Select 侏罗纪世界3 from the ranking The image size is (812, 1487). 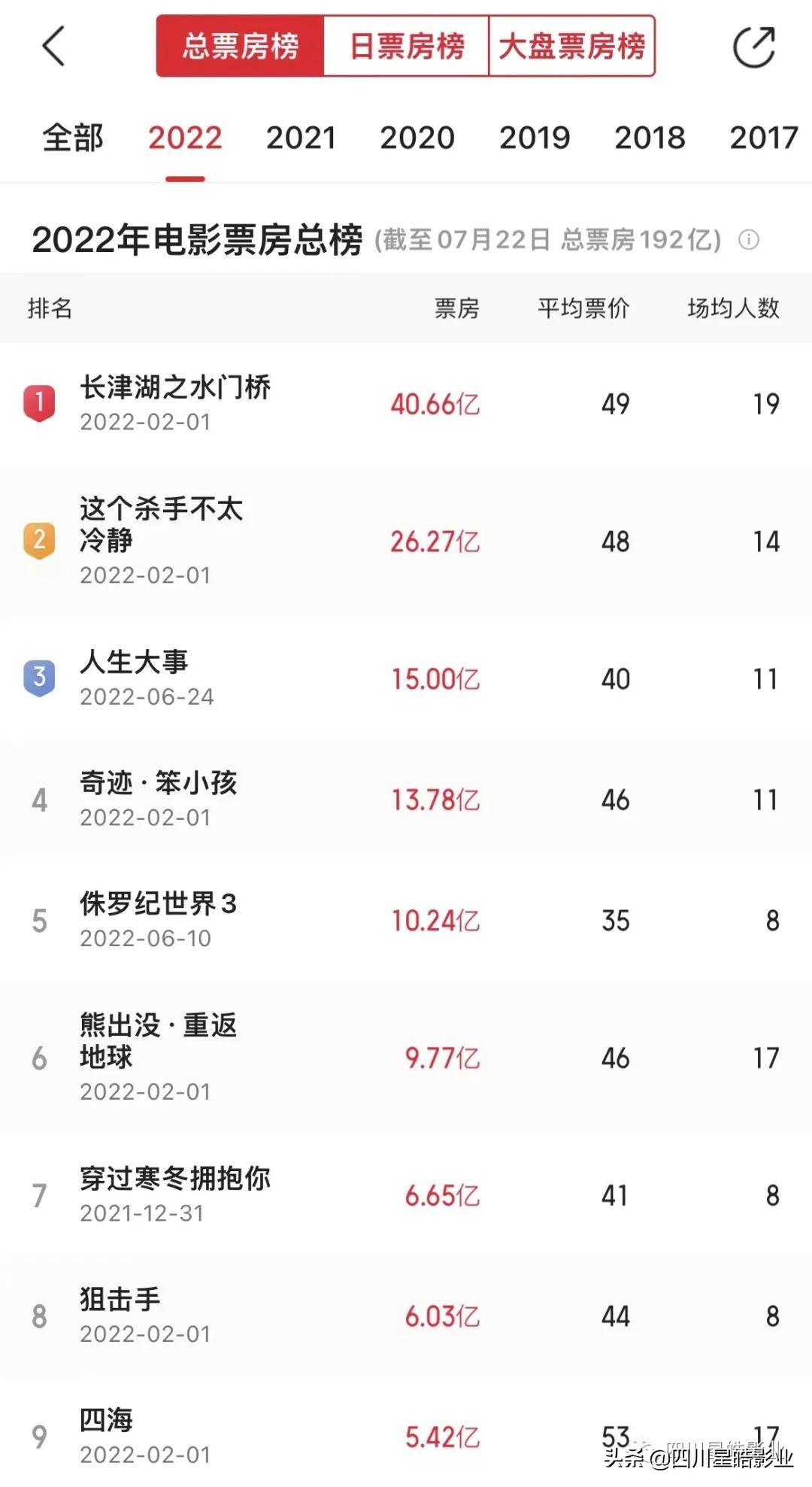(x=158, y=904)
